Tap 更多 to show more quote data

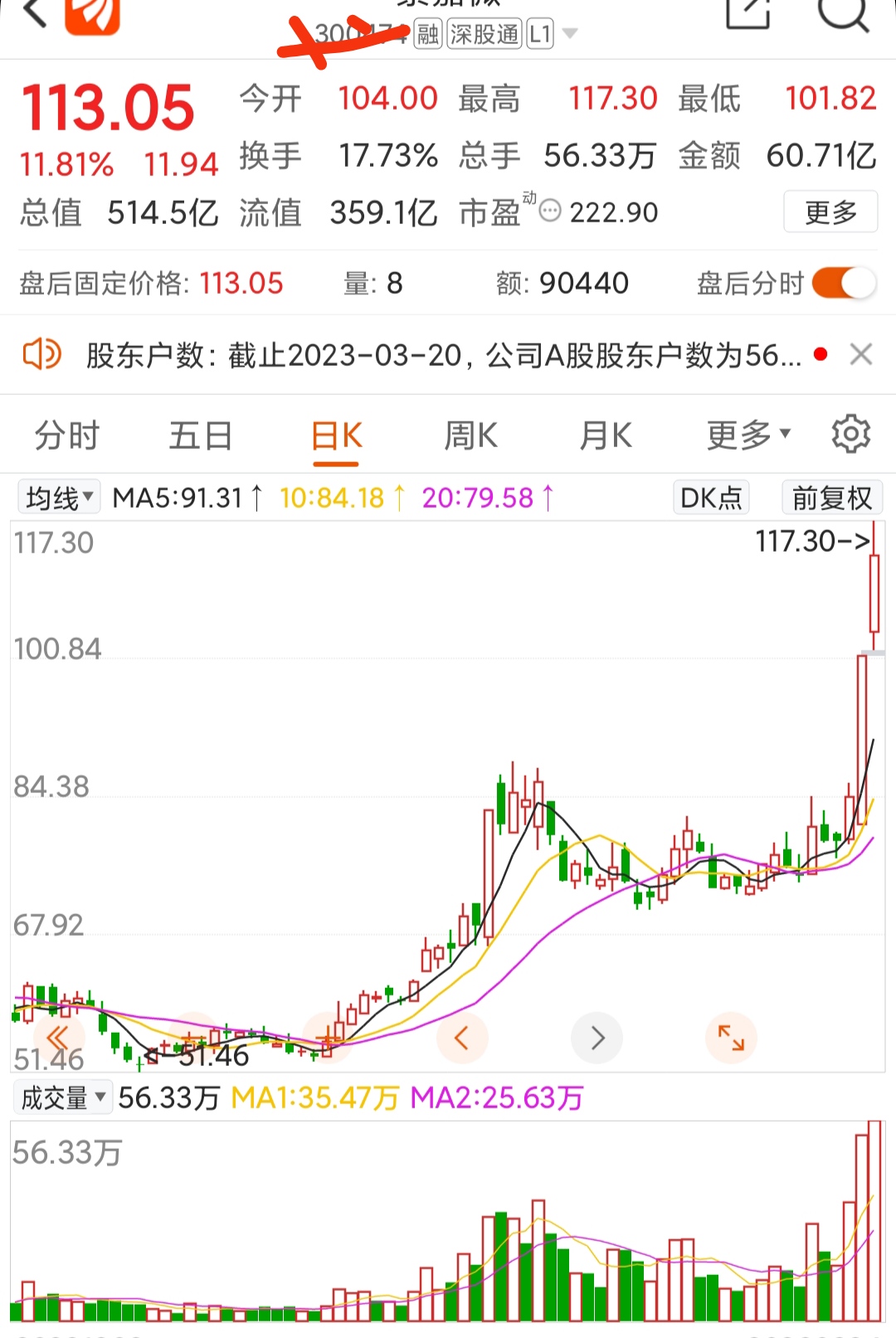click(x=830, y=212)
